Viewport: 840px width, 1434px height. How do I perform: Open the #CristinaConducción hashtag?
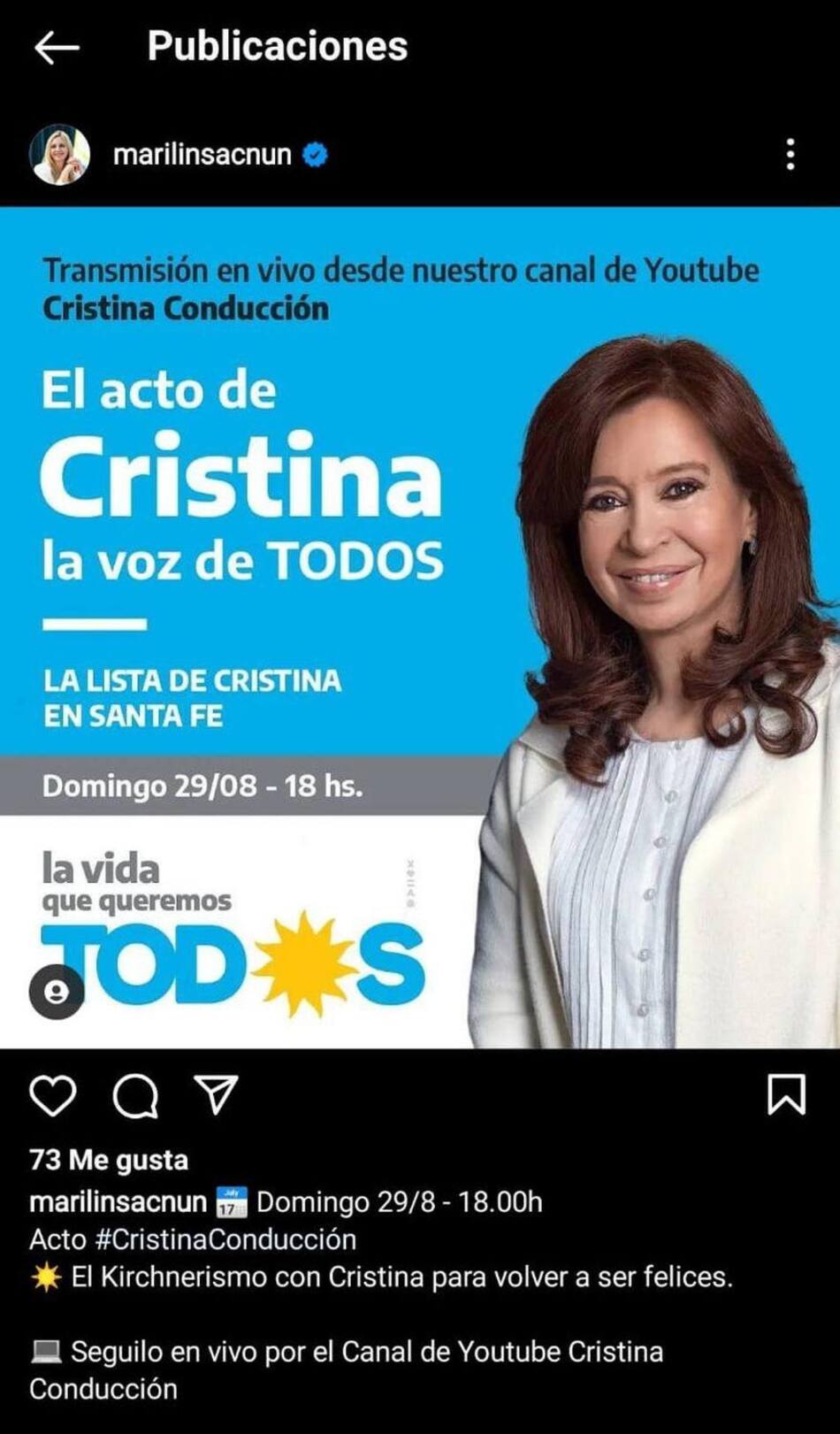point(225,1239)
